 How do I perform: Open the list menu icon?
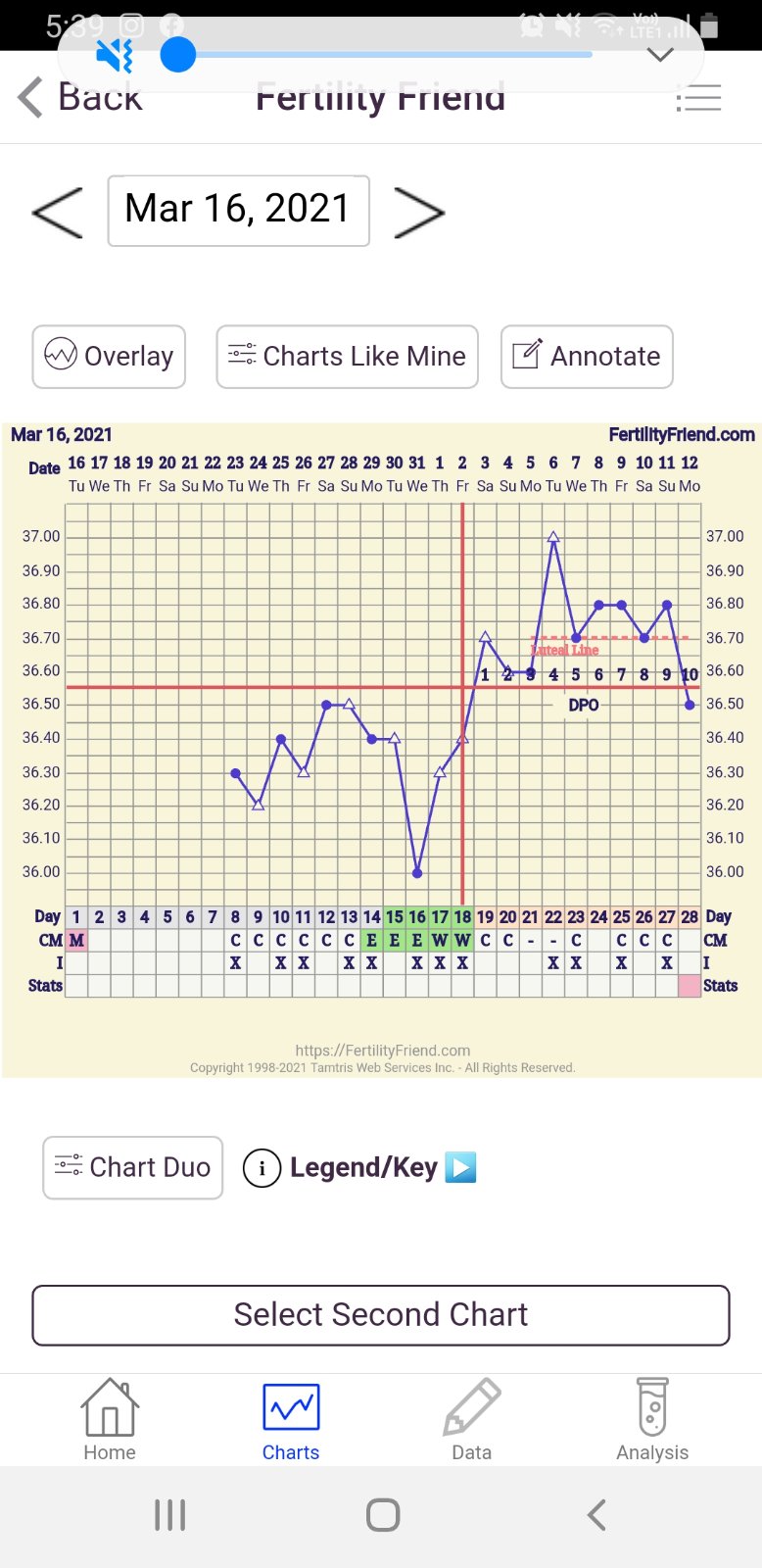click(698, 98)
